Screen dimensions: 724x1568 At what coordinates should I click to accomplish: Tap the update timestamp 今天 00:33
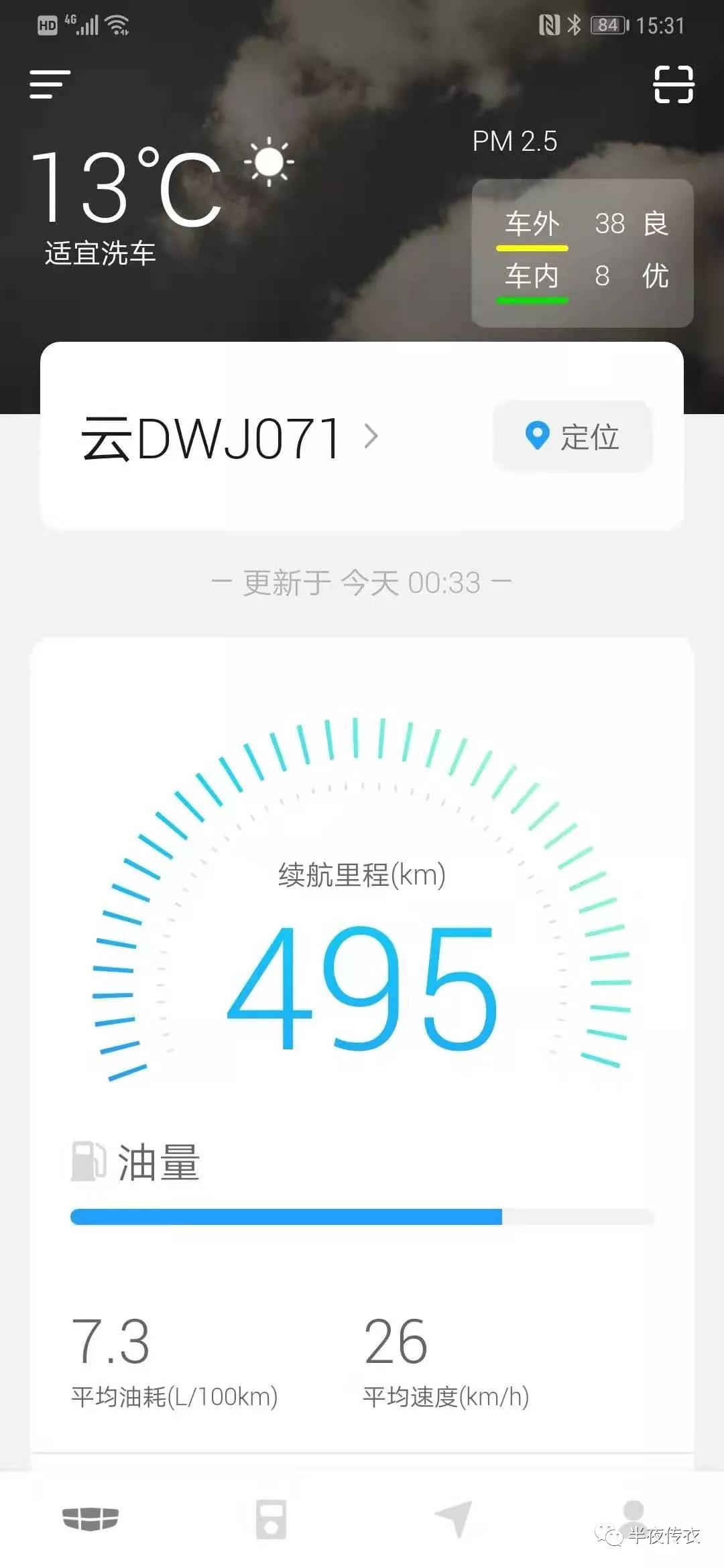362,582
